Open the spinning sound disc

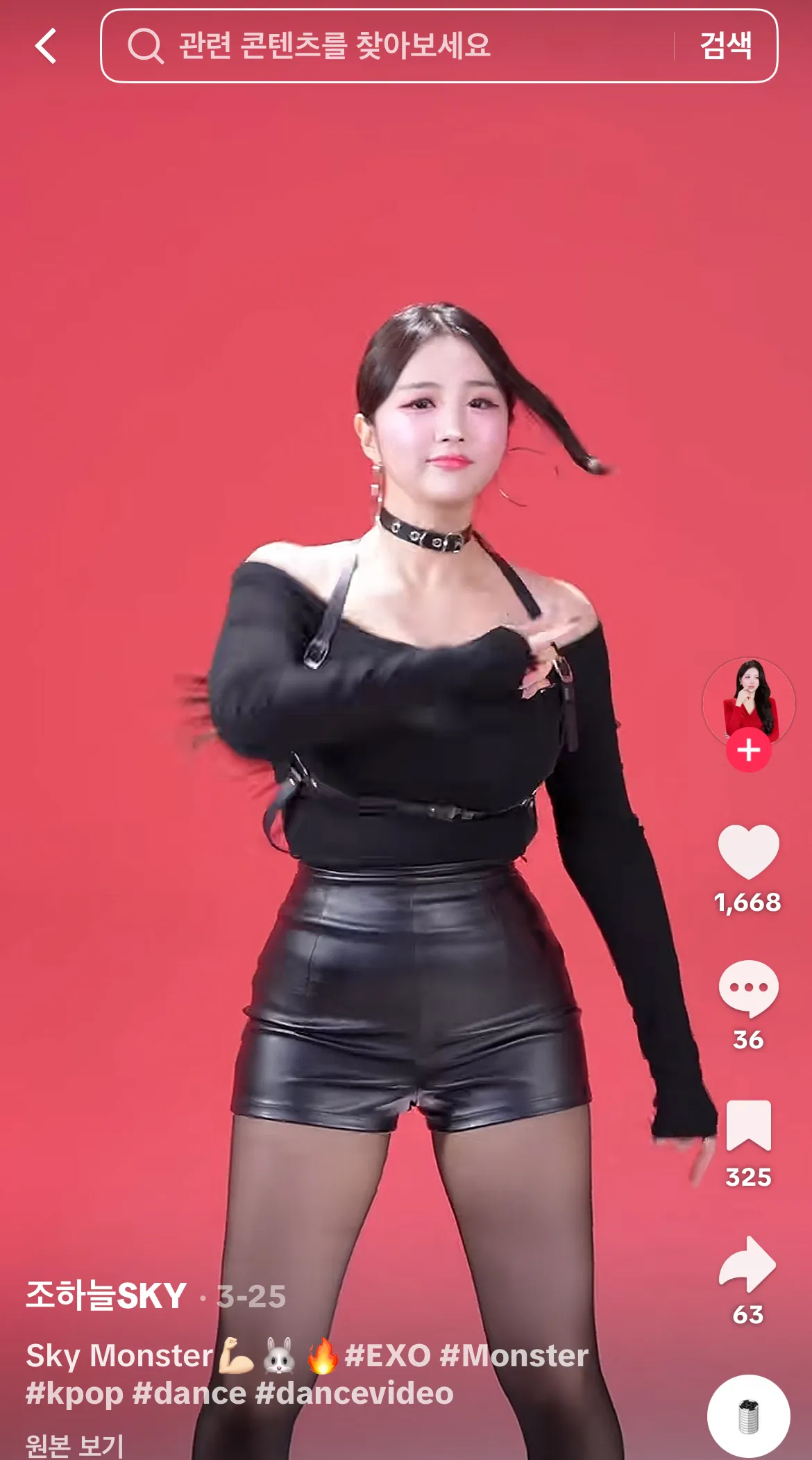748,1416
